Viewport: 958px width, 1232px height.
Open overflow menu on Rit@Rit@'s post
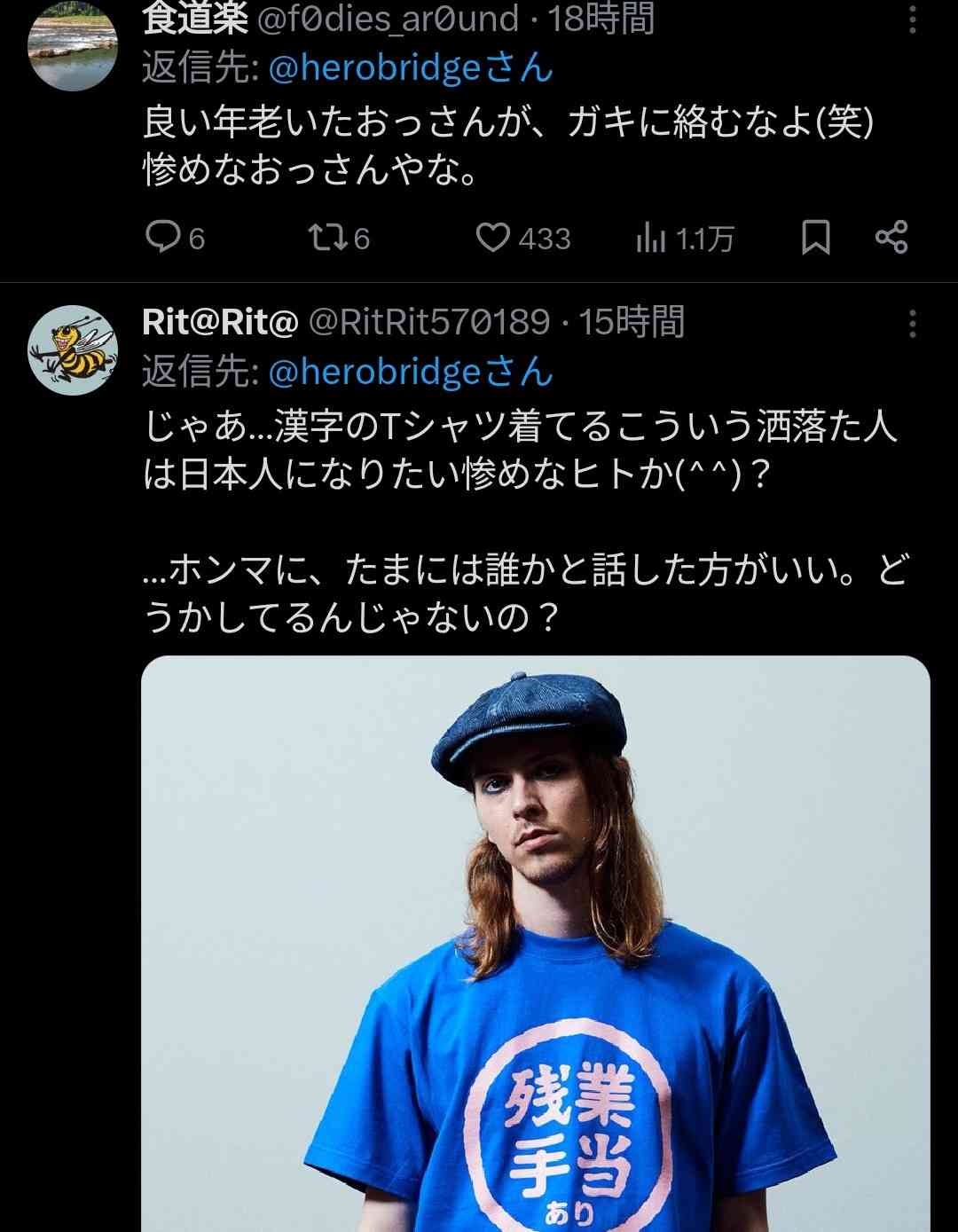point(913,323)
